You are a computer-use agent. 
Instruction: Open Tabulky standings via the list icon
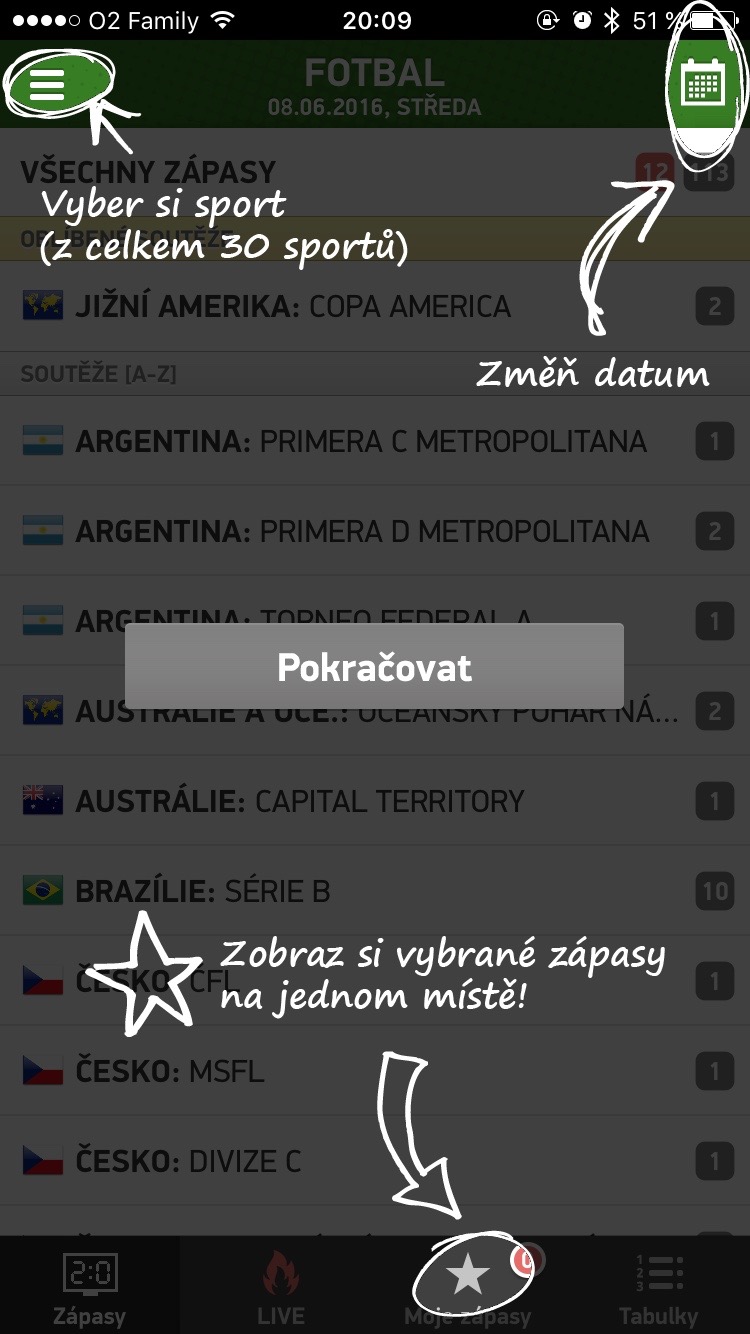click(660, 1270)
